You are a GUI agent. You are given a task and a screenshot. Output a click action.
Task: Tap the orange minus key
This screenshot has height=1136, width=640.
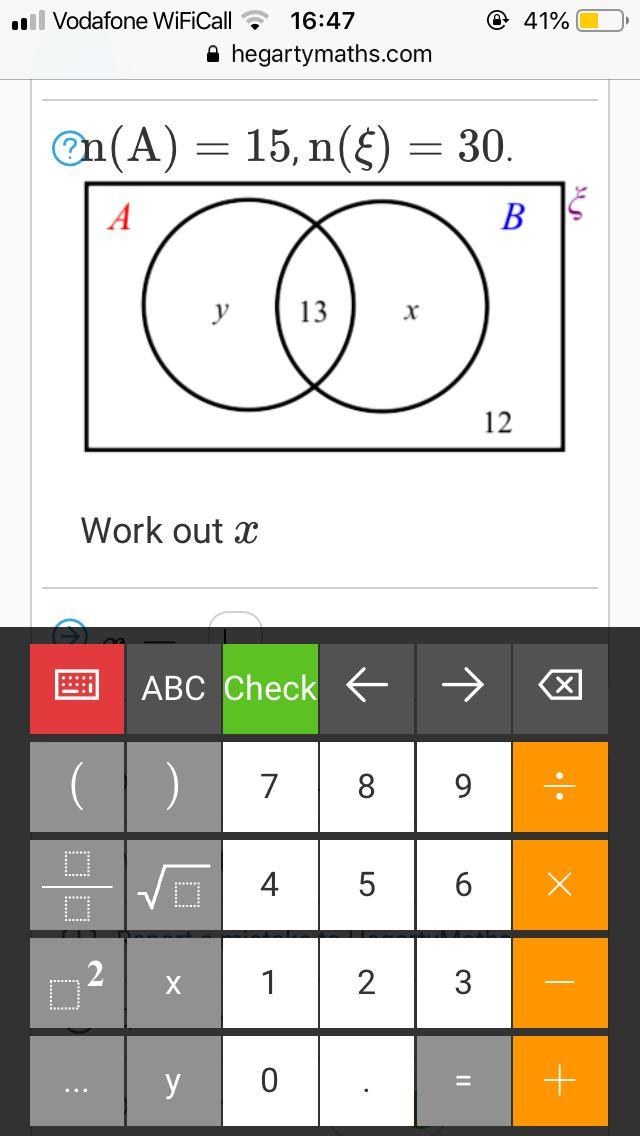coord(560,983)
